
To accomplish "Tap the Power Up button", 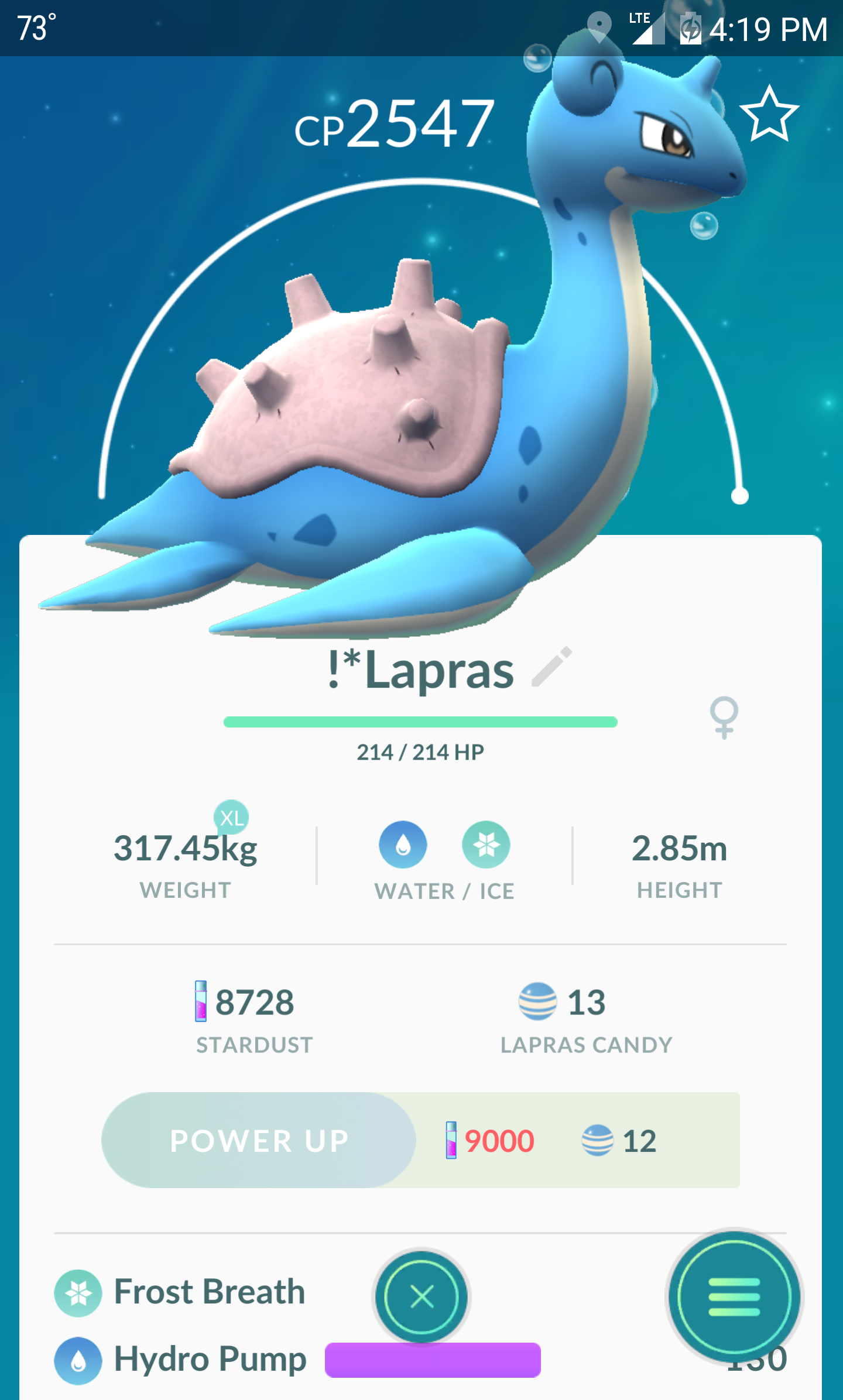I will (259, 1140).
